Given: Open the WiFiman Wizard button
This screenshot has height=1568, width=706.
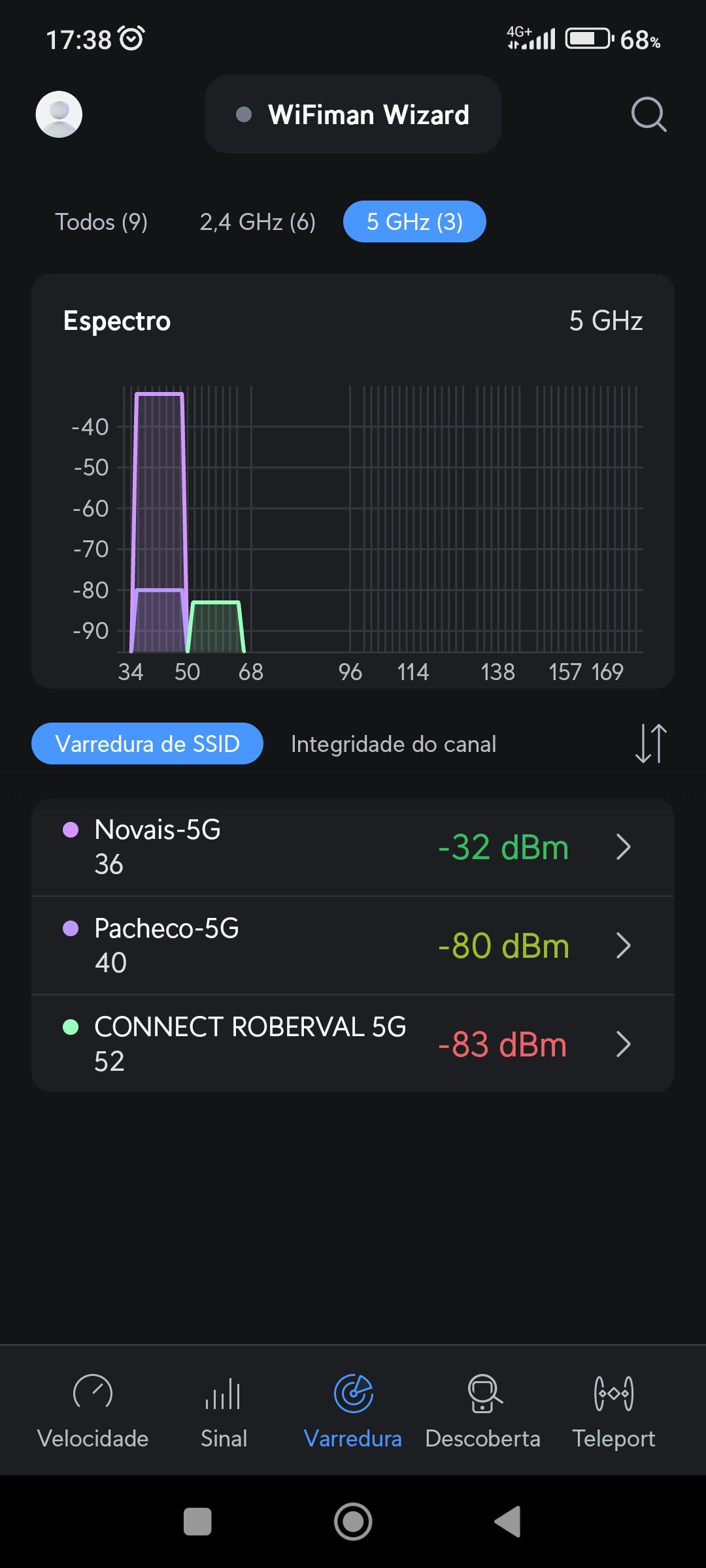Looking at the screenshot, I should [x=353, y=114].
